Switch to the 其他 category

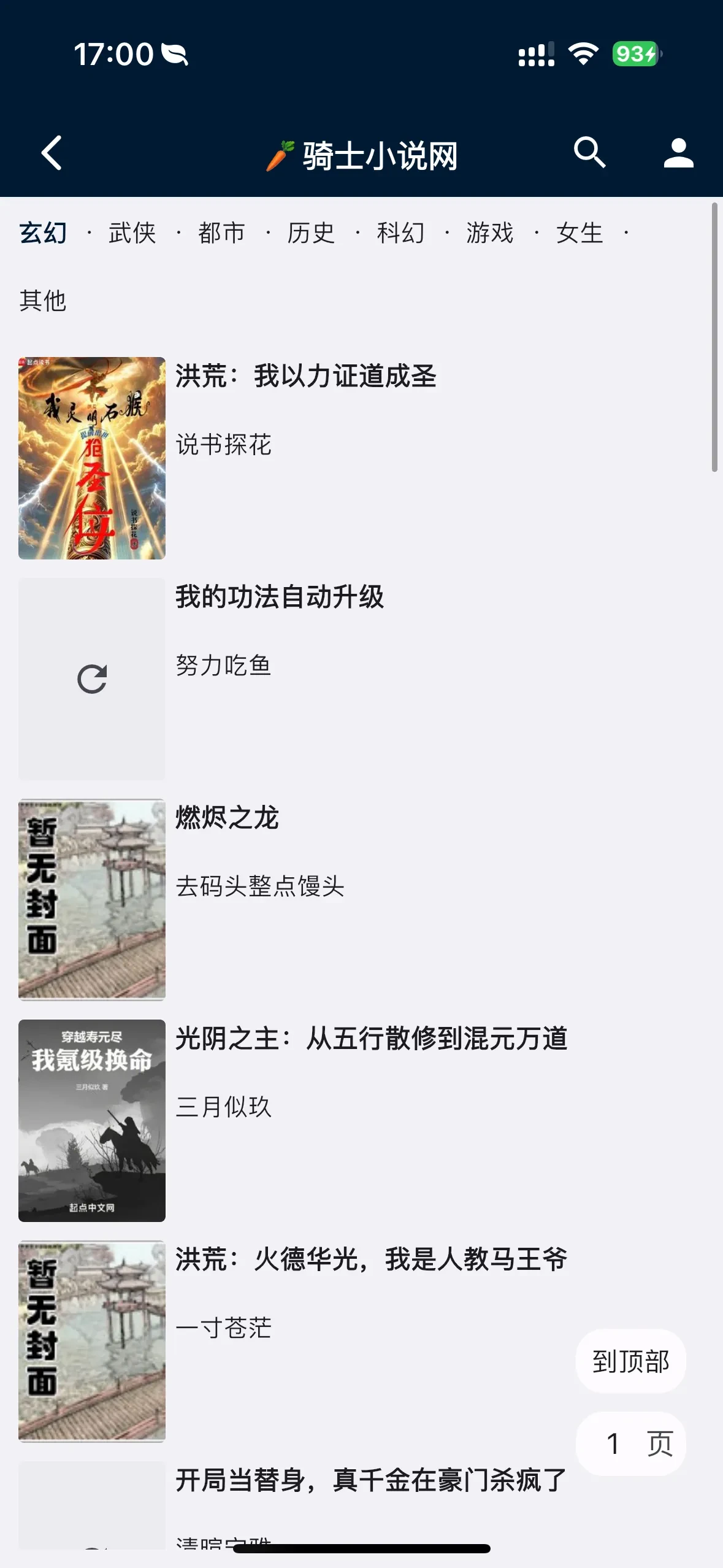pos(43,301)
